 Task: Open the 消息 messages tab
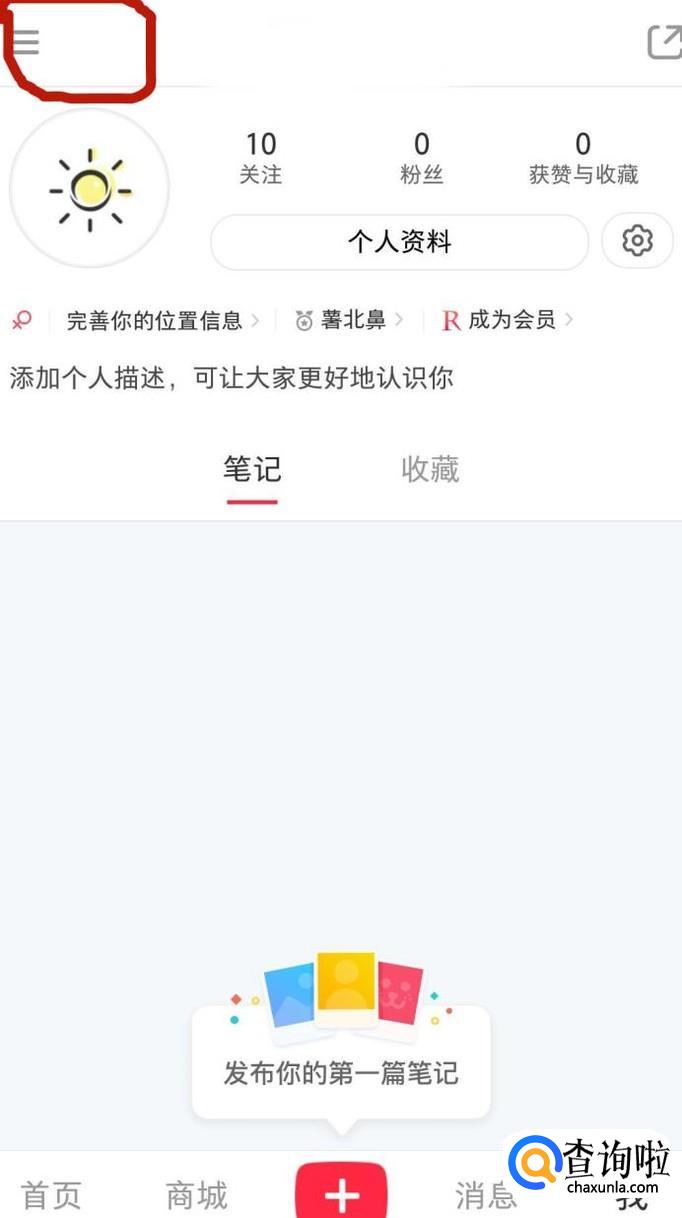pyautogui.click(x=486, y=1195)
